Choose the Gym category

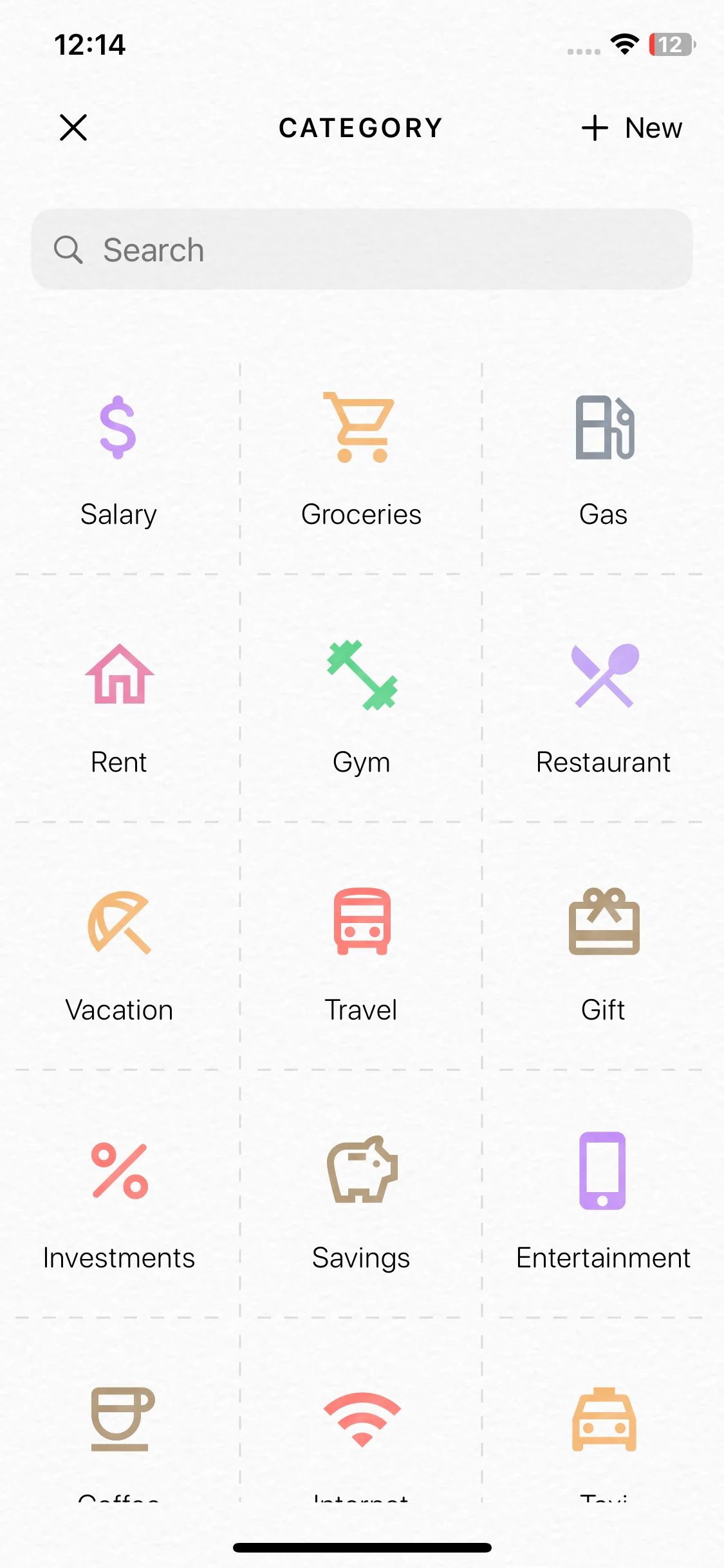[361, 708]
